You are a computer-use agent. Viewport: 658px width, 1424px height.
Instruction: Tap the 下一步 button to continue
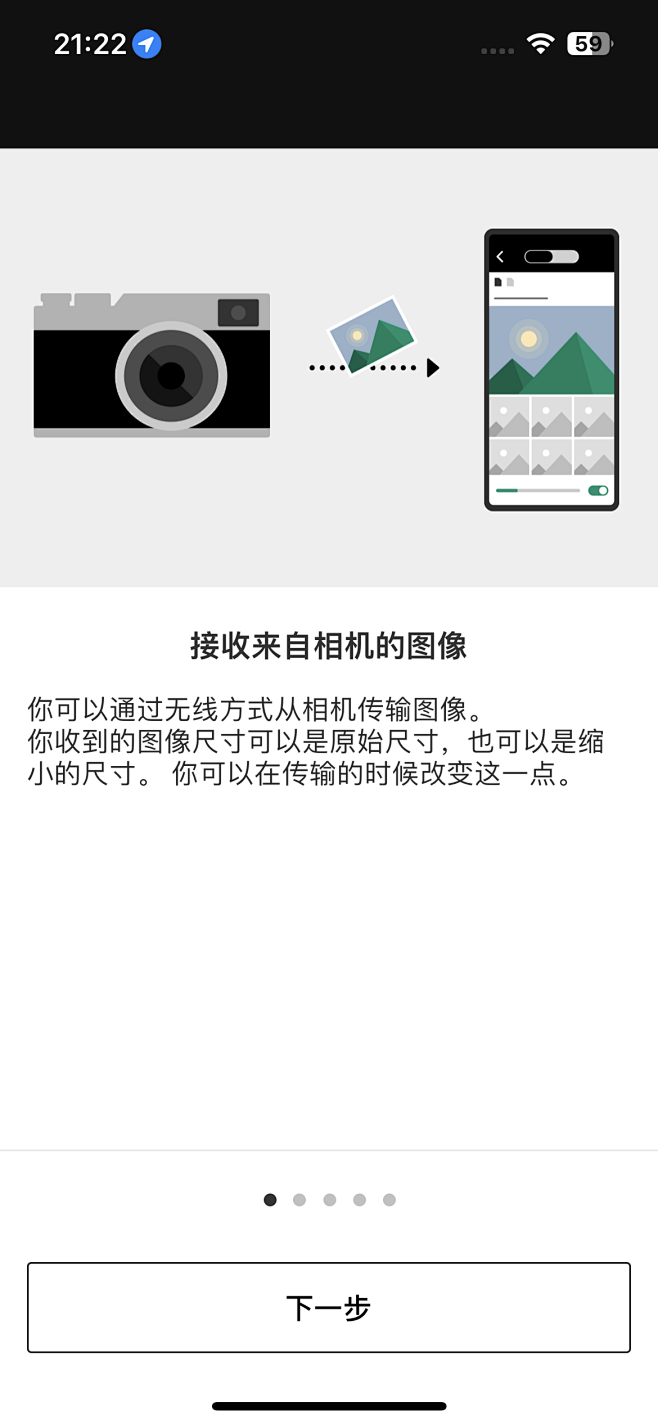pyautogui.click(x=329, y=1307)
